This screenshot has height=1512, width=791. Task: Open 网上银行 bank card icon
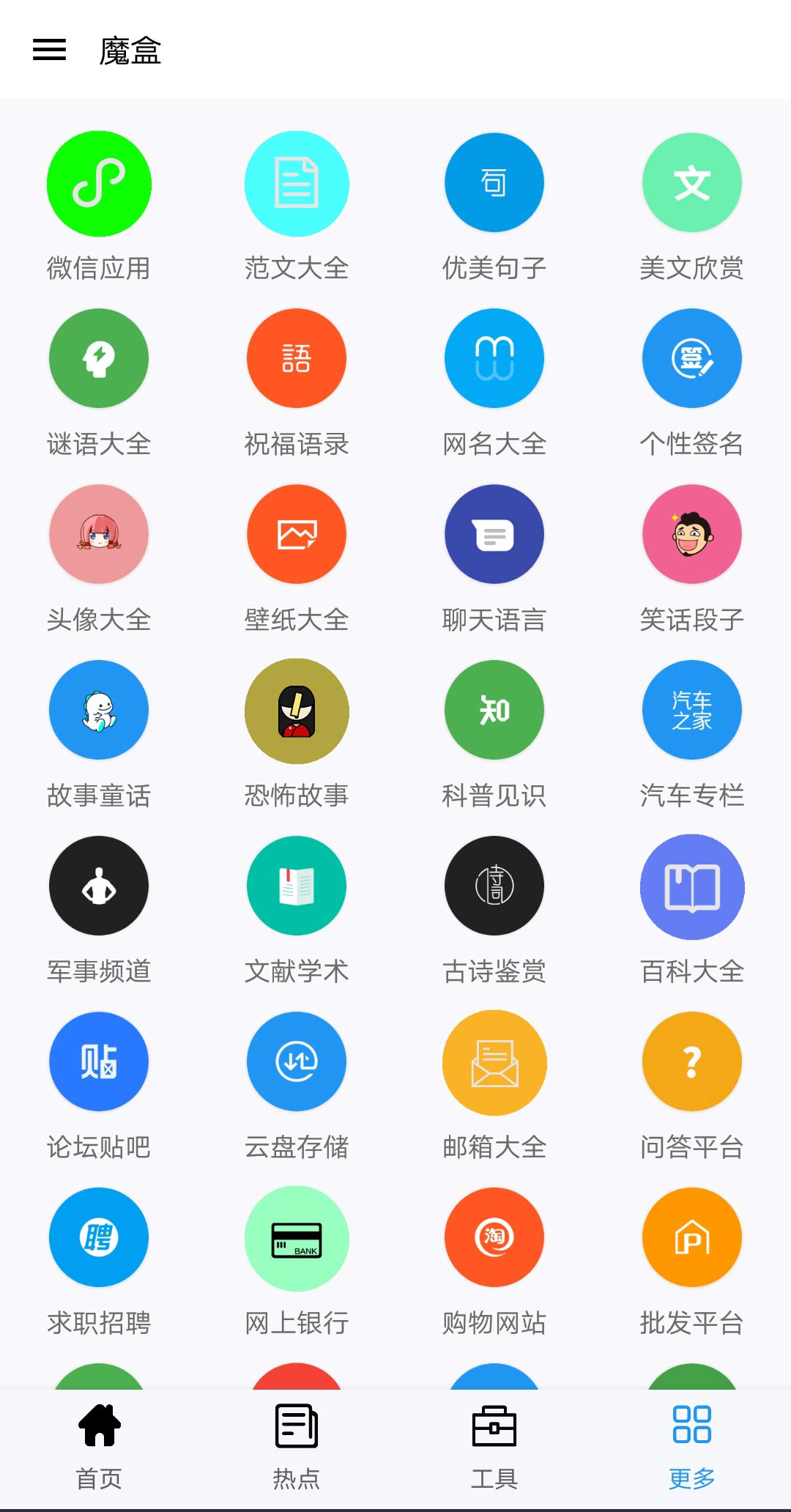pyautogui.click(x=297, y=1237)
